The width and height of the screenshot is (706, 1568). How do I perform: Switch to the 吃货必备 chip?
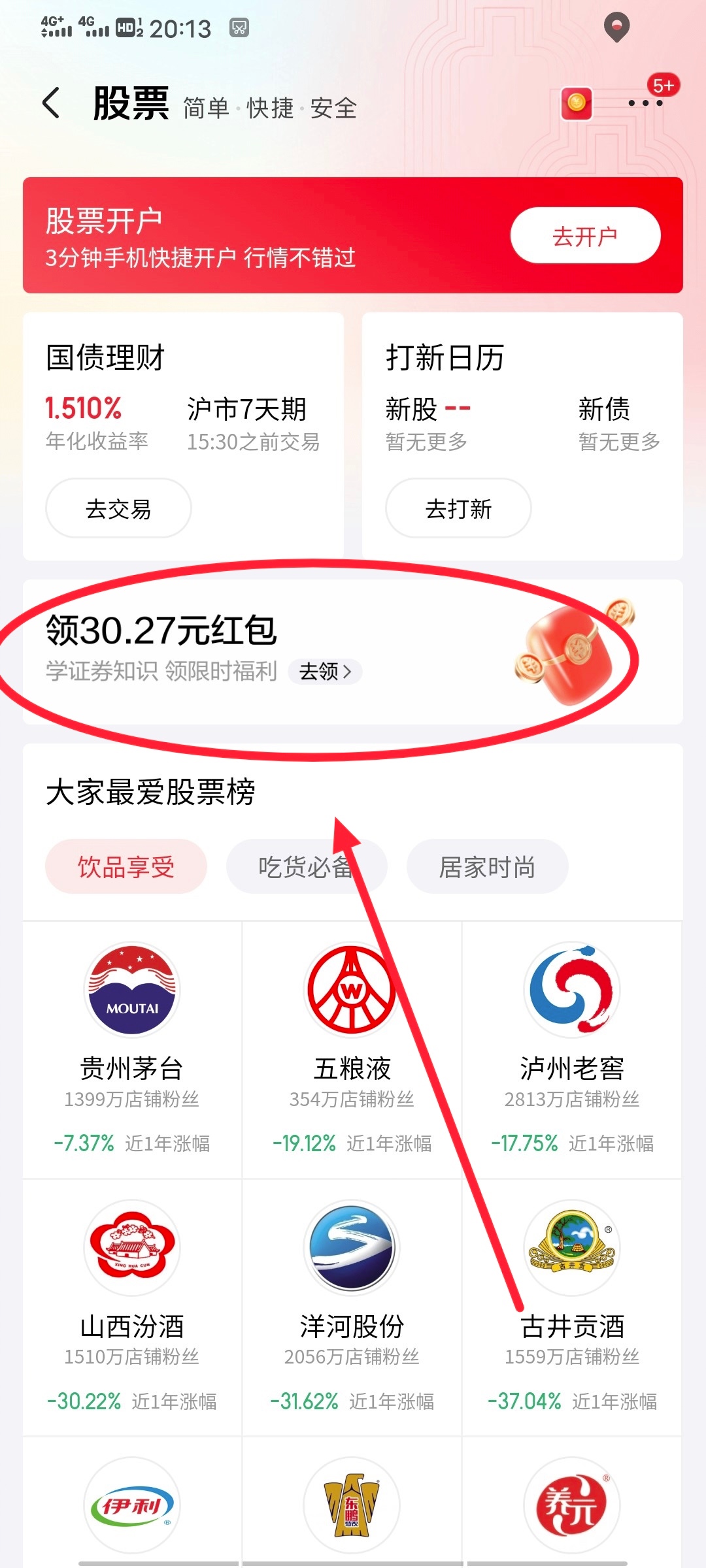click(x=306, y=867)
